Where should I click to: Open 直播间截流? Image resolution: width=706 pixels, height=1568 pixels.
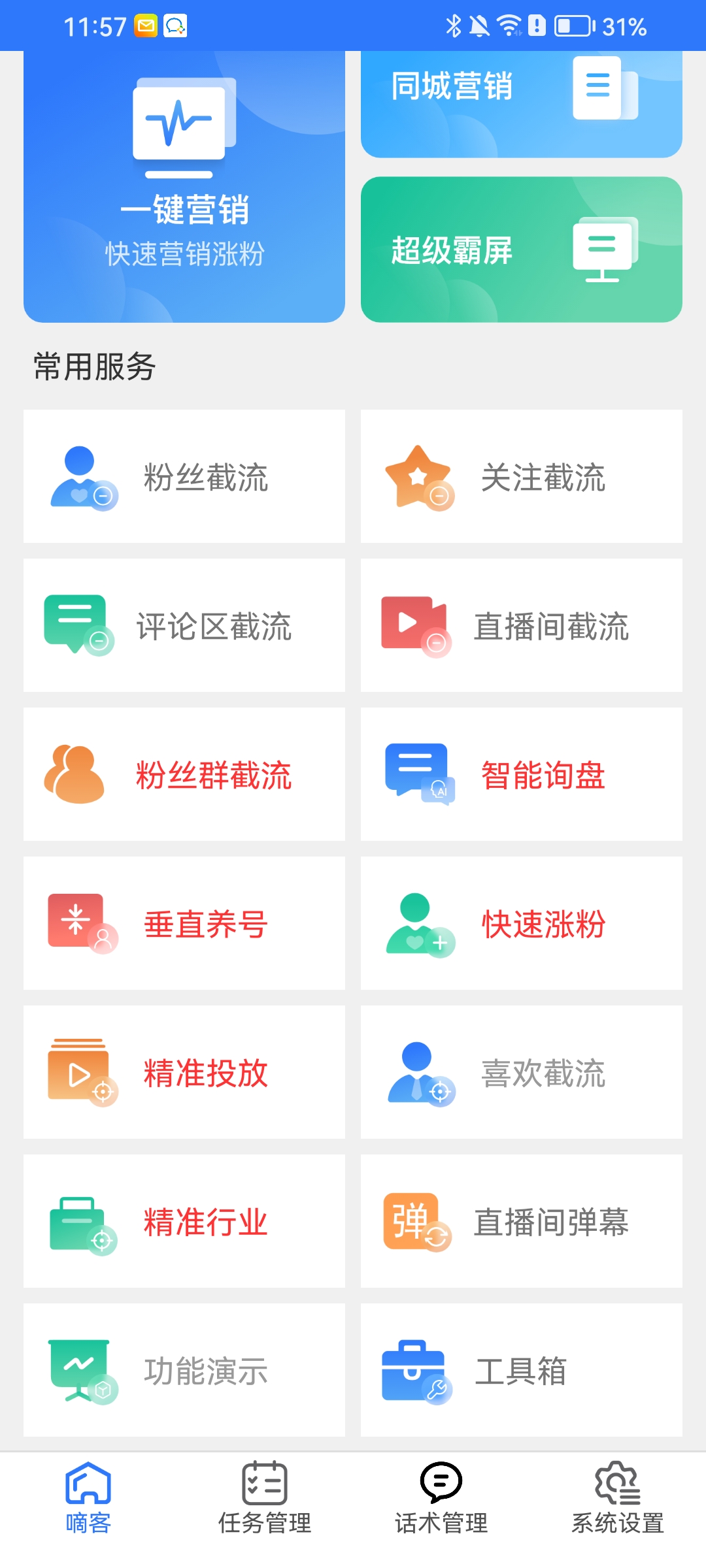click(x=522, y=625)
